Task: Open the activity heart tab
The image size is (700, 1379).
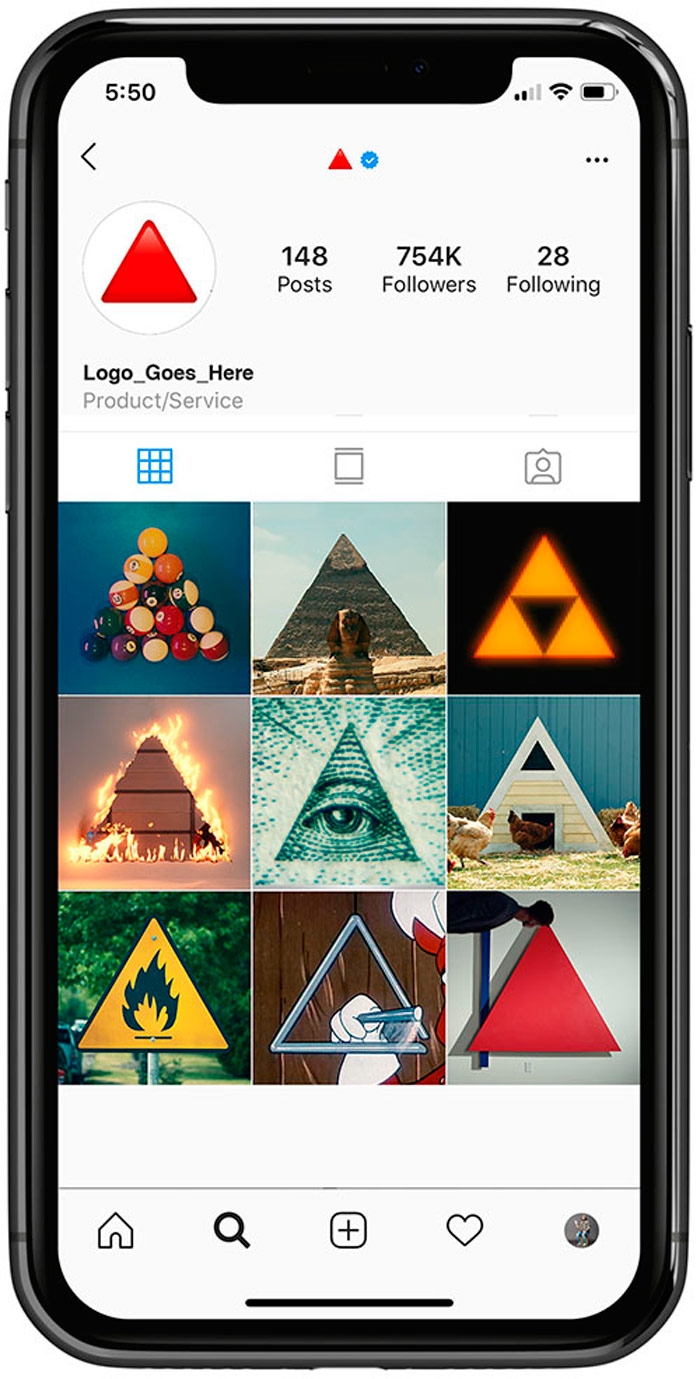Action: pyautogui.click(x=465, y=1230)
